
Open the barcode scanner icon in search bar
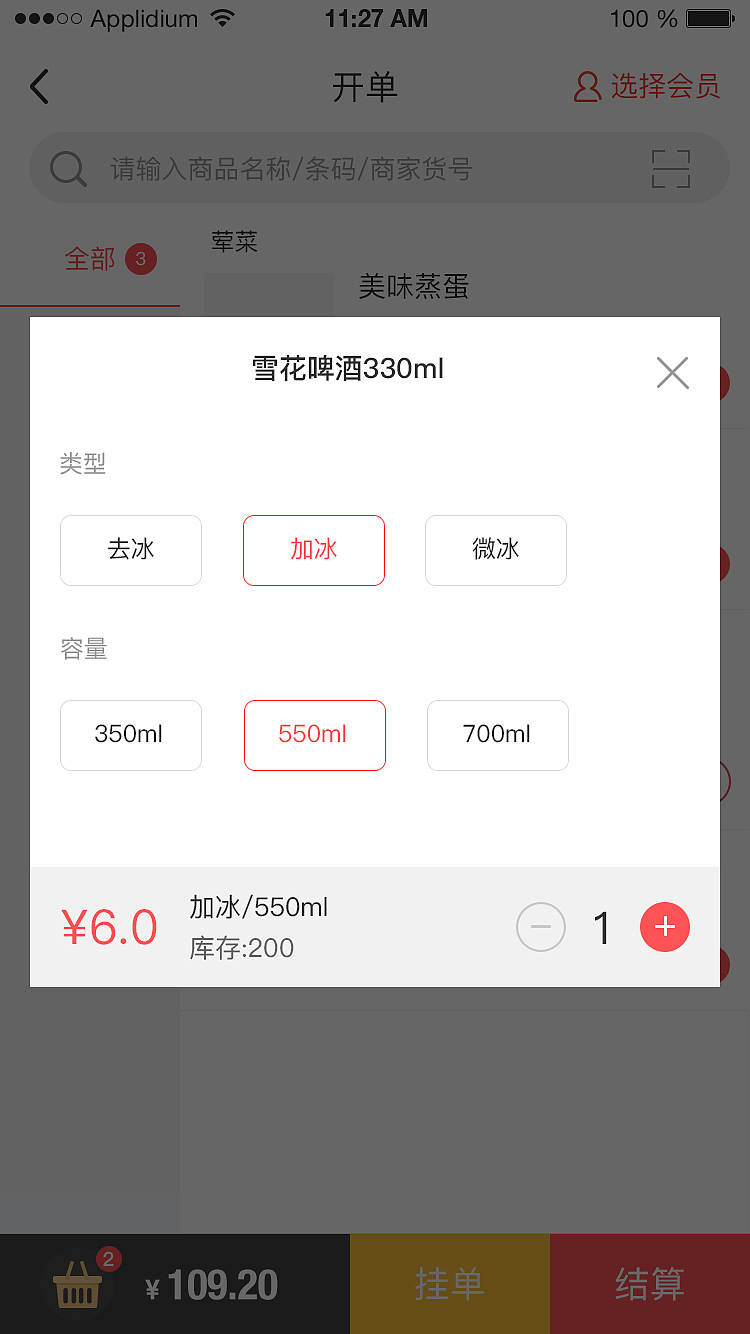click(x=670, y=169)
